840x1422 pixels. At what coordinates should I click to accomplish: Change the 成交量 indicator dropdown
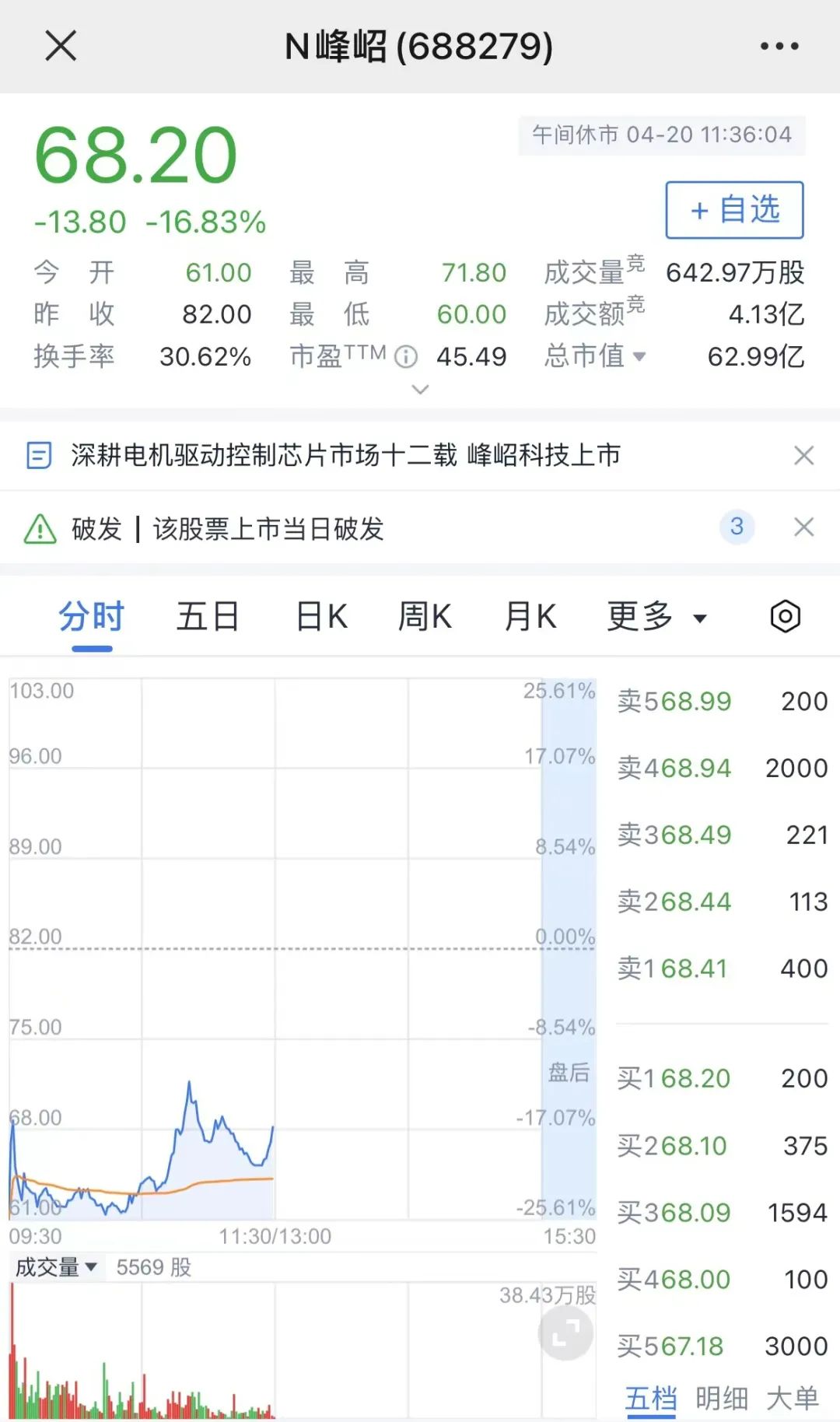coord(56,1267)
